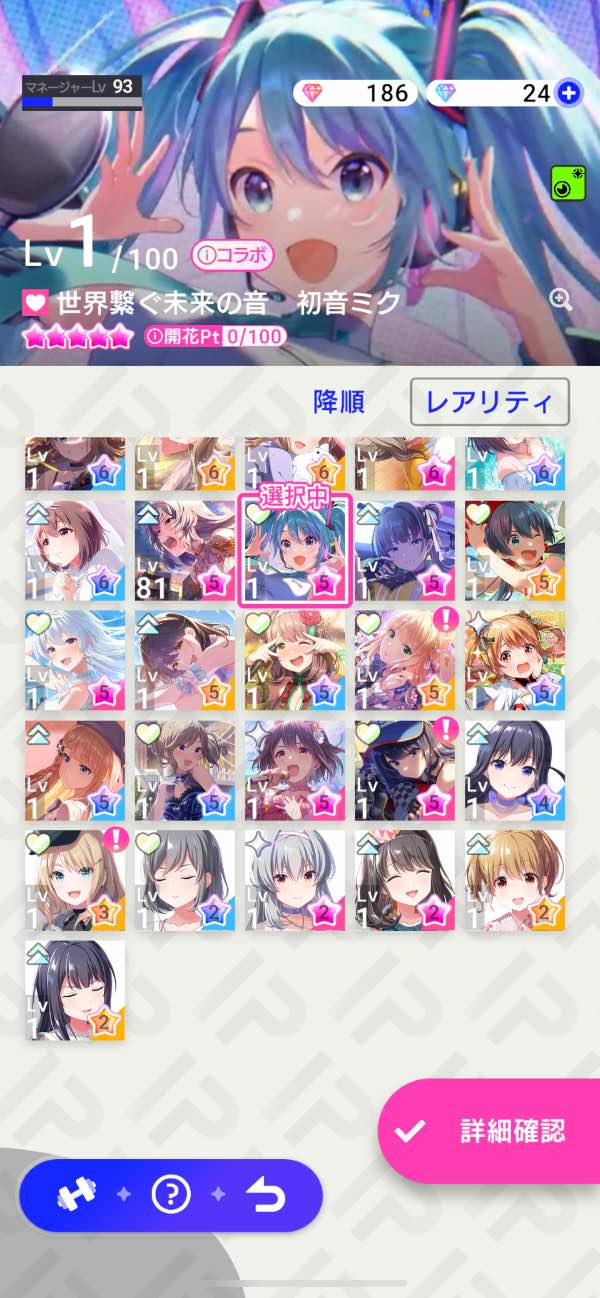
Task: Zoom in on the card illustration
Action: click(x=561, y=299)
